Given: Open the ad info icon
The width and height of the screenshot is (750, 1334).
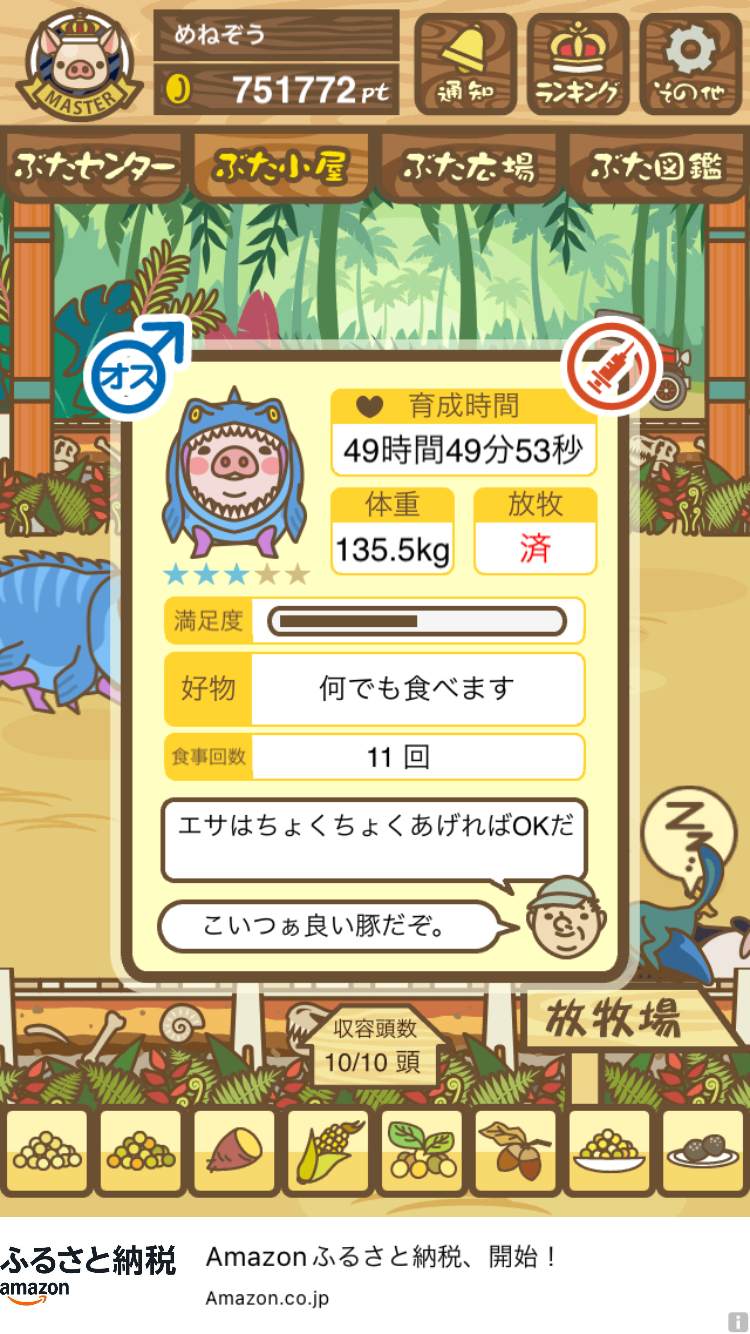Looking at the screenshot, I should (x=738, y=1322).
